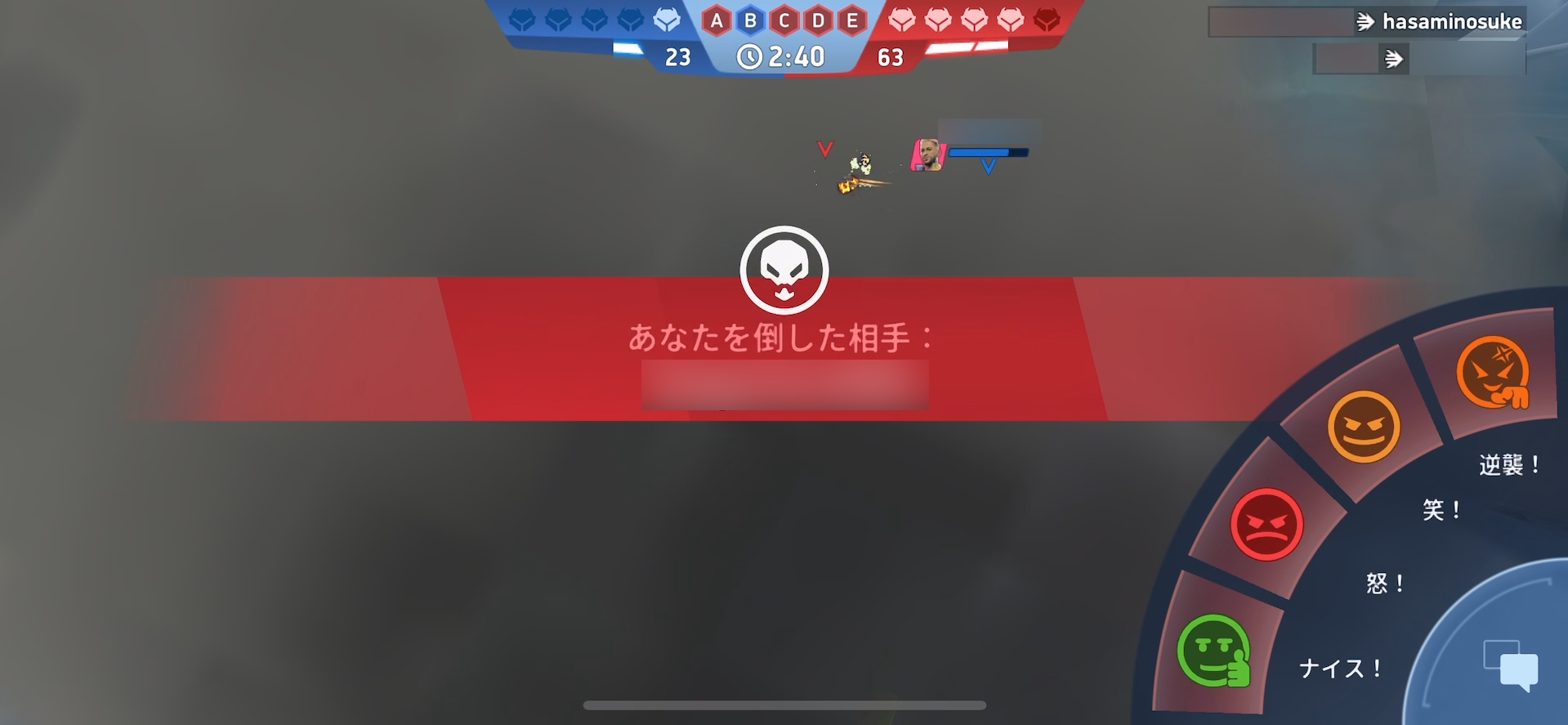Viewport: 1568px width, 725px height.
Task: Tap the chat bubble icon
Action: [1511, 665]
